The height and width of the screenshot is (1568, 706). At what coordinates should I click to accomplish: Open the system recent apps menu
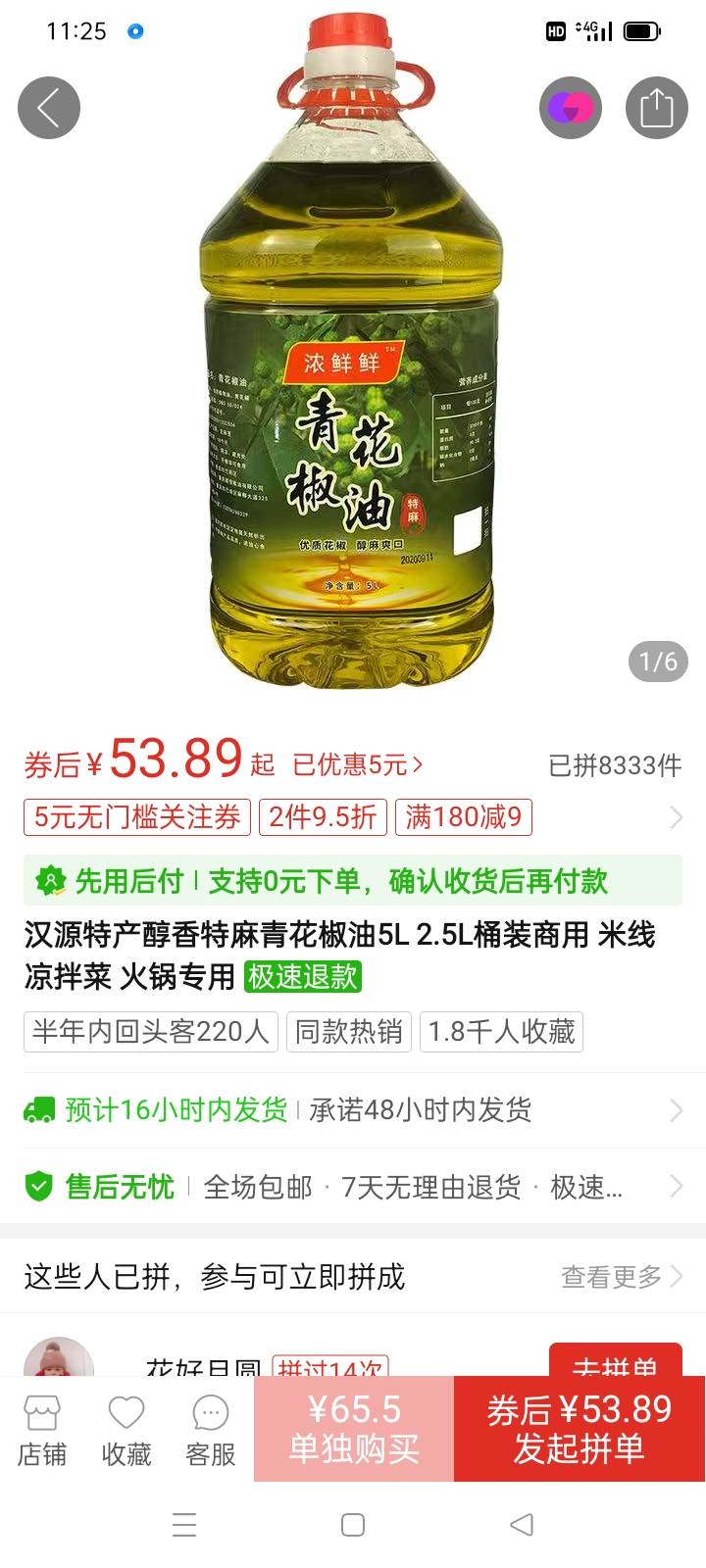click(x=184, y=1525)
